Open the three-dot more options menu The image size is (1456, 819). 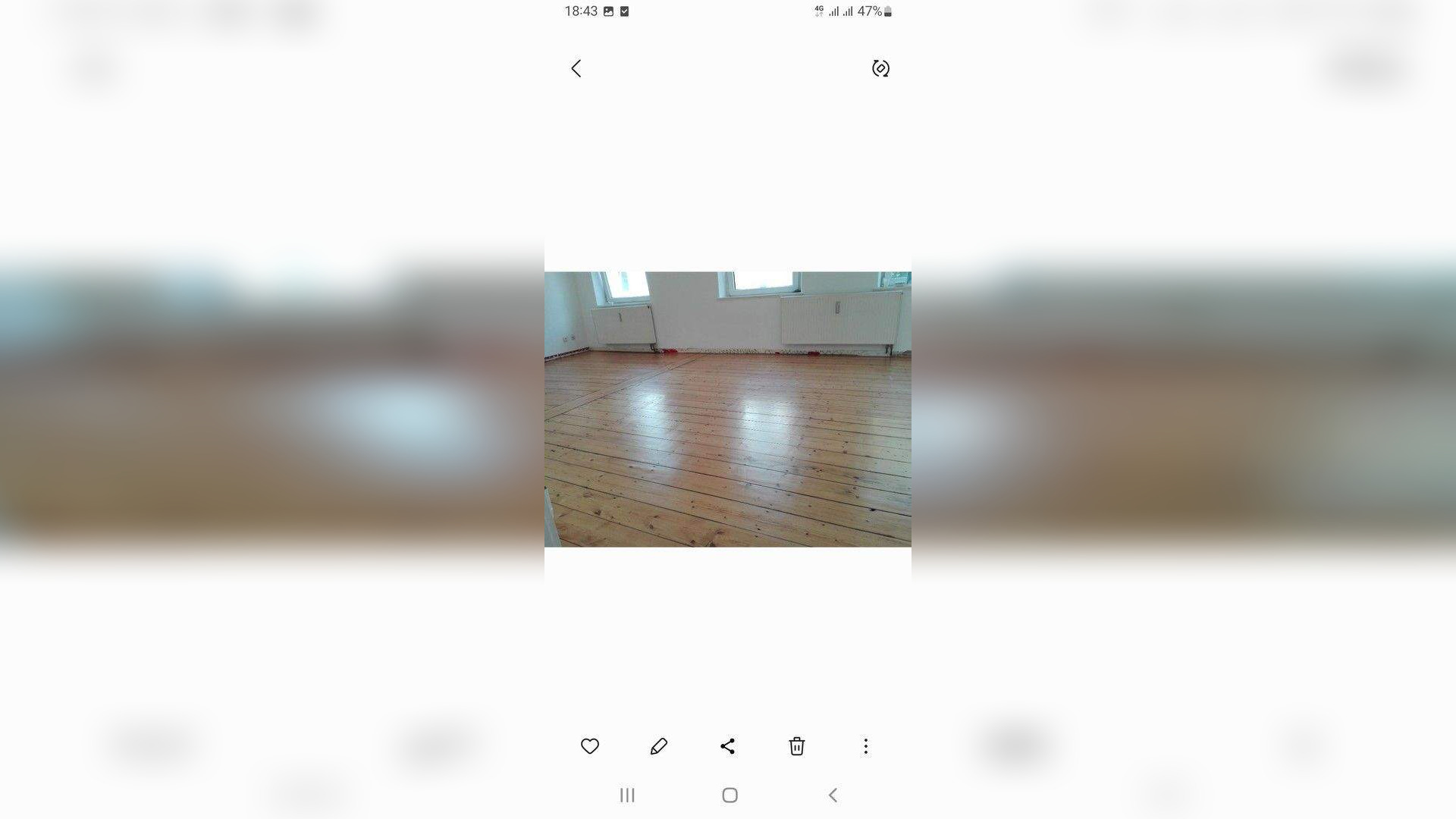(865, 746)
